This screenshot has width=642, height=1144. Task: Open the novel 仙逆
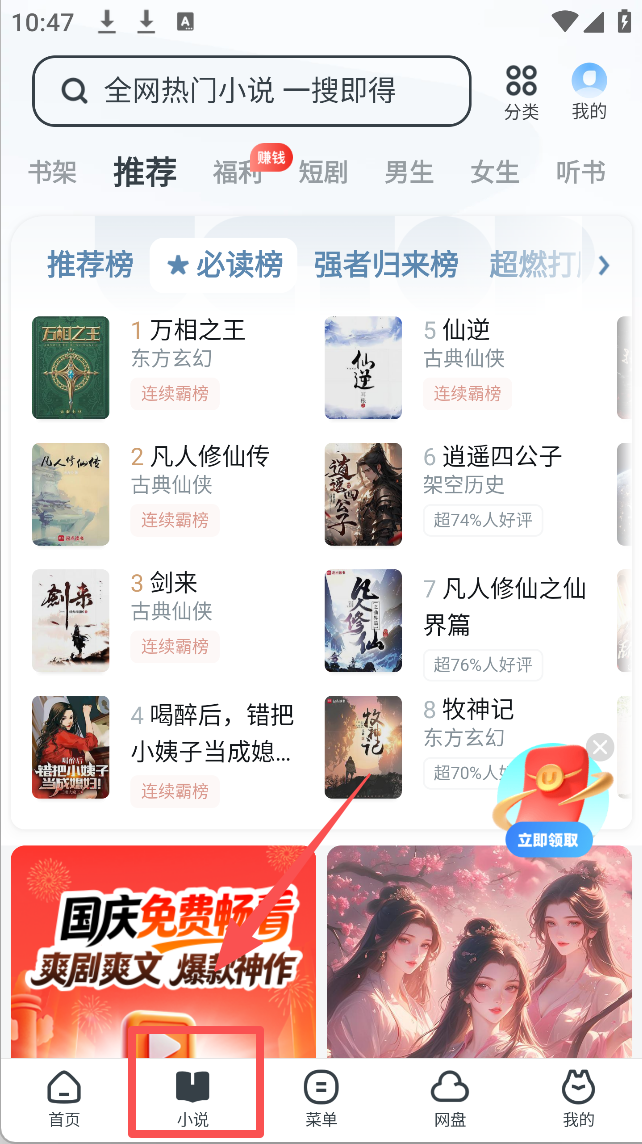point(466,330)
